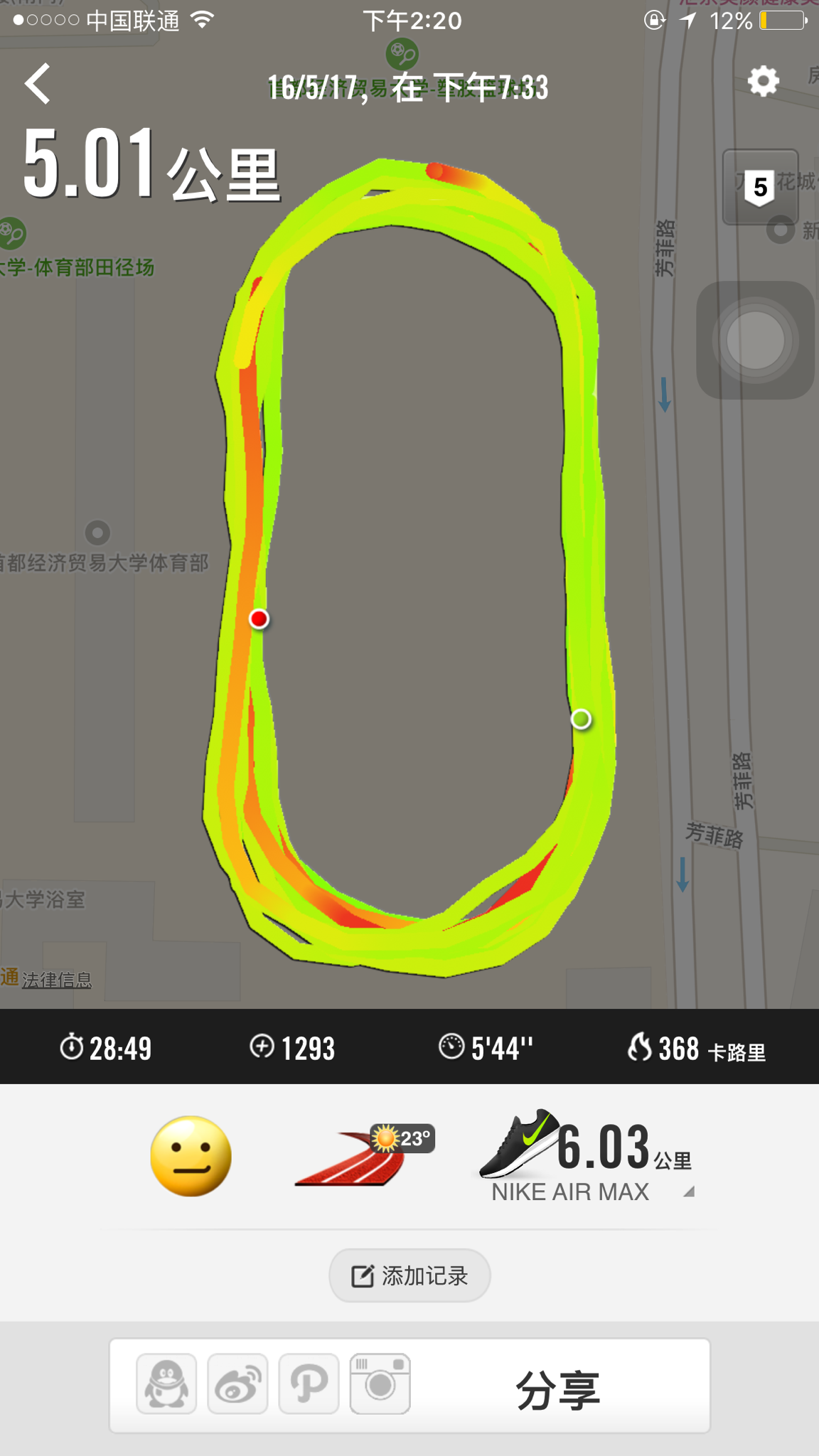Tap the AssistiveTouch floating button
Screen dimensions: 819x1456
click(755, 341)
